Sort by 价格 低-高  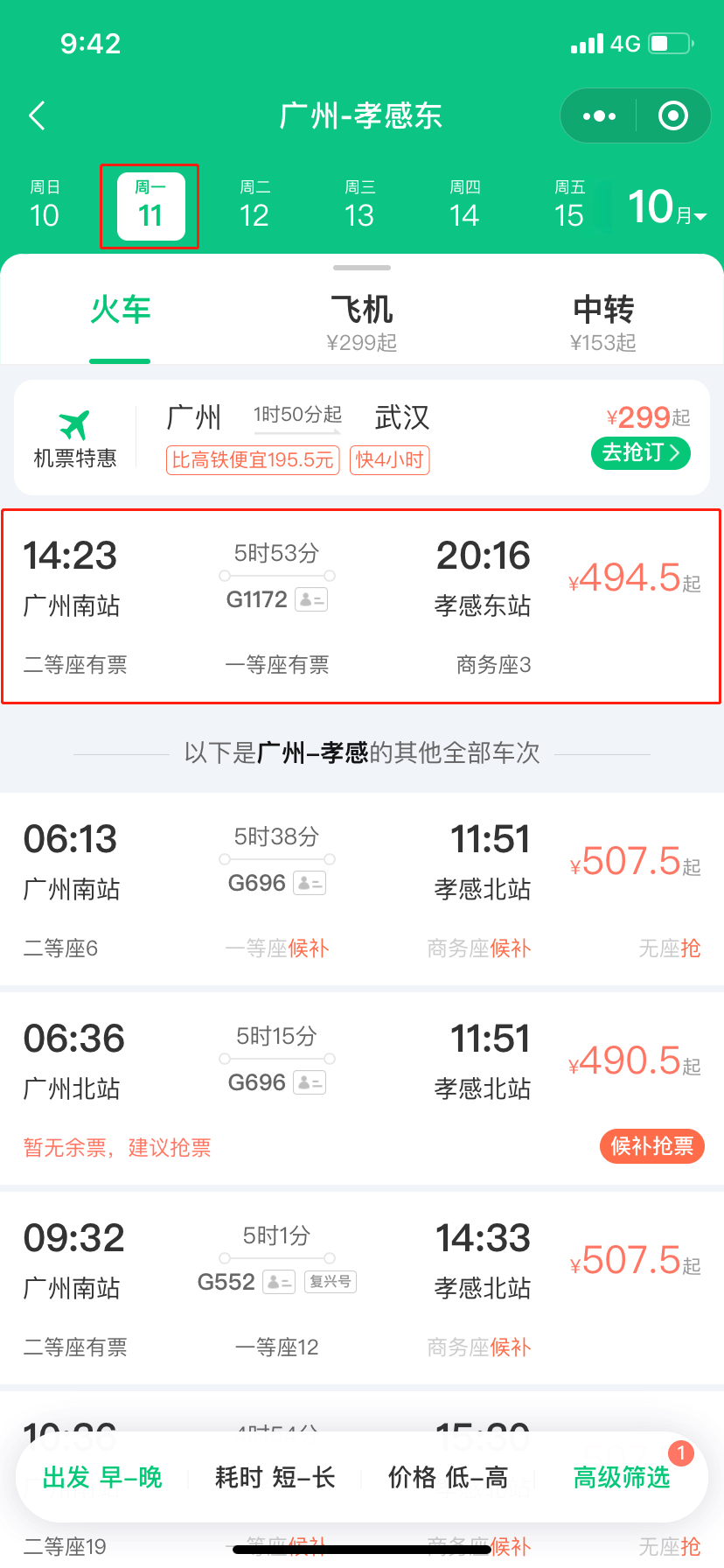click(x=448, y=1478)
